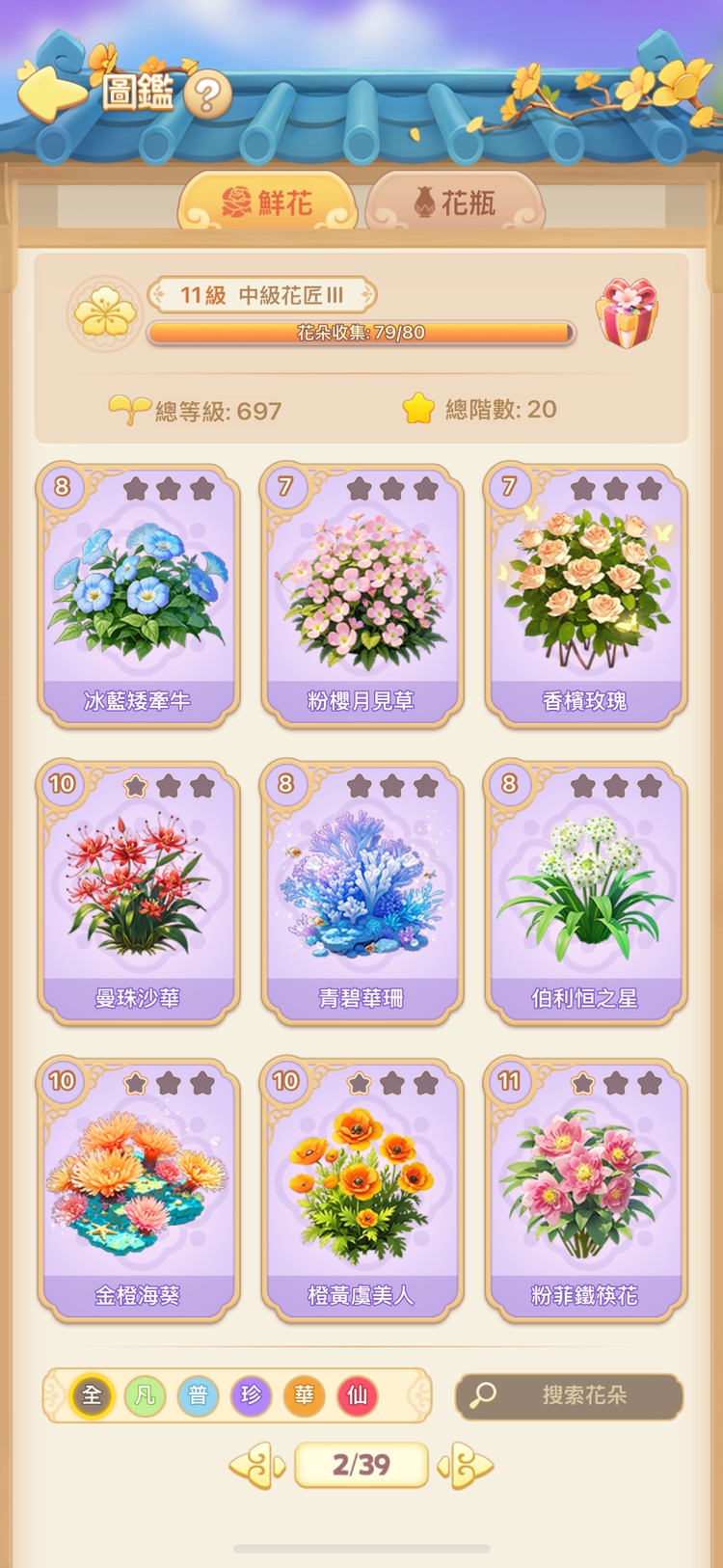Open the 粉菲鐵筷花 flower card
The height and width of the screenshot is (1568, 723).
point(585,1189)
